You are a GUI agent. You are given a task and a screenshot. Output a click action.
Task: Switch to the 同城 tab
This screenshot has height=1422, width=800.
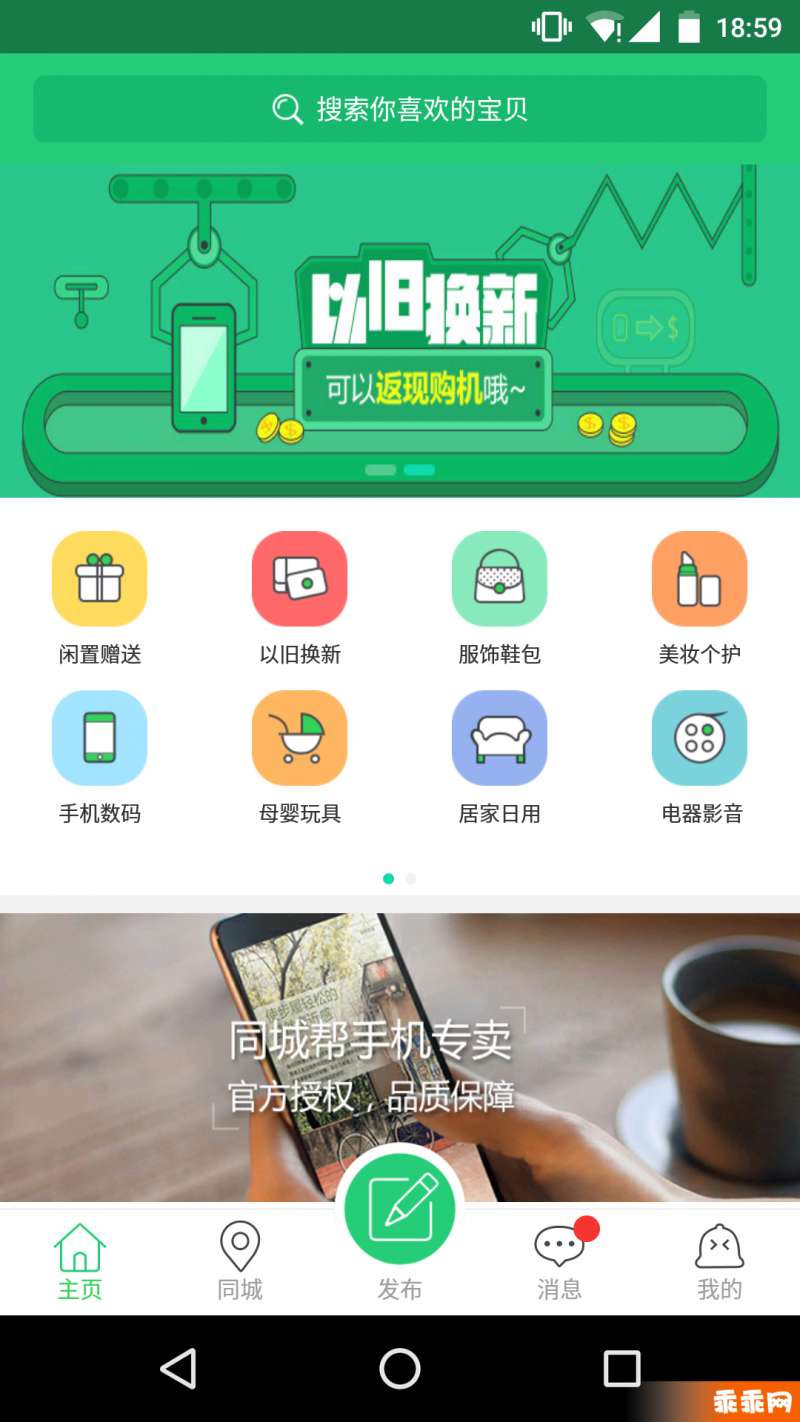pos(240,1262)
